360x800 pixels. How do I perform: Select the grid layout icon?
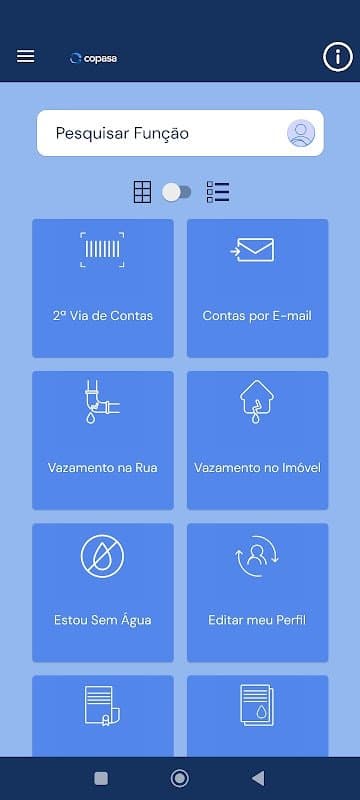[x=143, y=192]
